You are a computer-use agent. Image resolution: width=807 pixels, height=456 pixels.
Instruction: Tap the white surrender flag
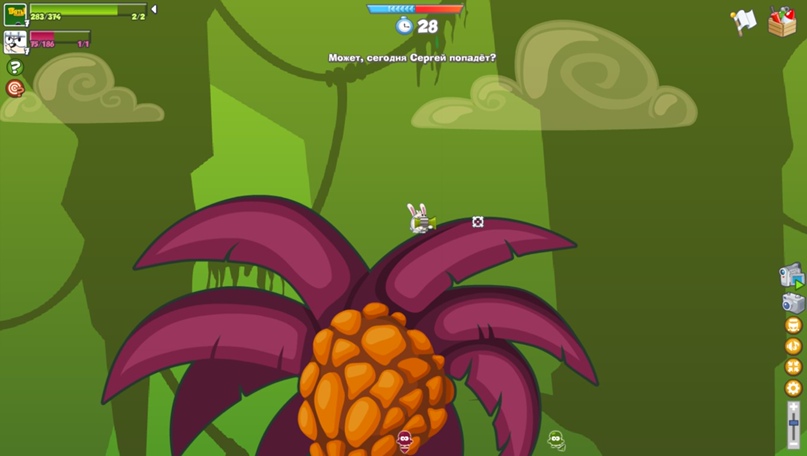pyautogui.click(x=743, y=22)
